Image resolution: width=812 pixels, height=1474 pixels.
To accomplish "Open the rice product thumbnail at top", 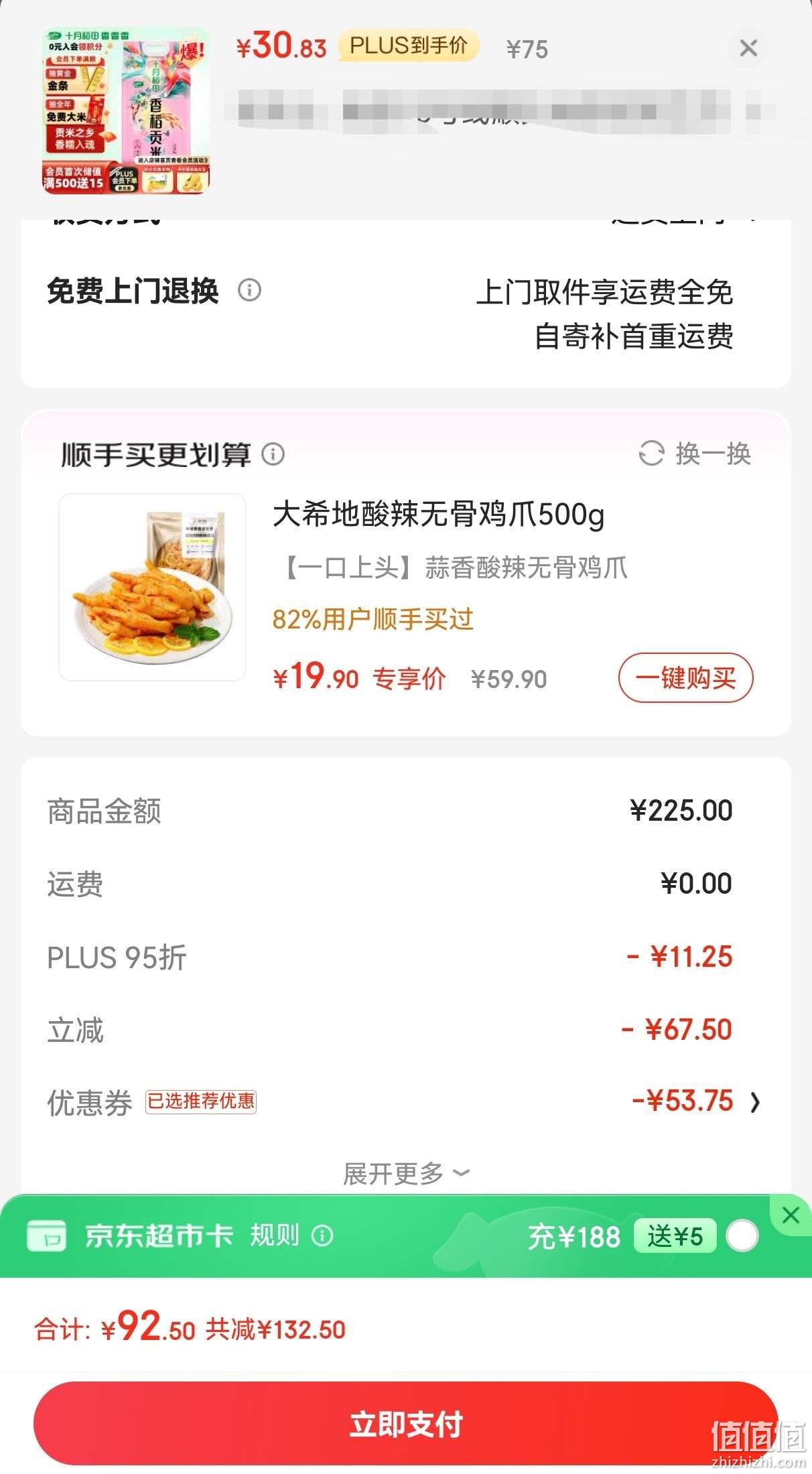I will coord(126,111).
